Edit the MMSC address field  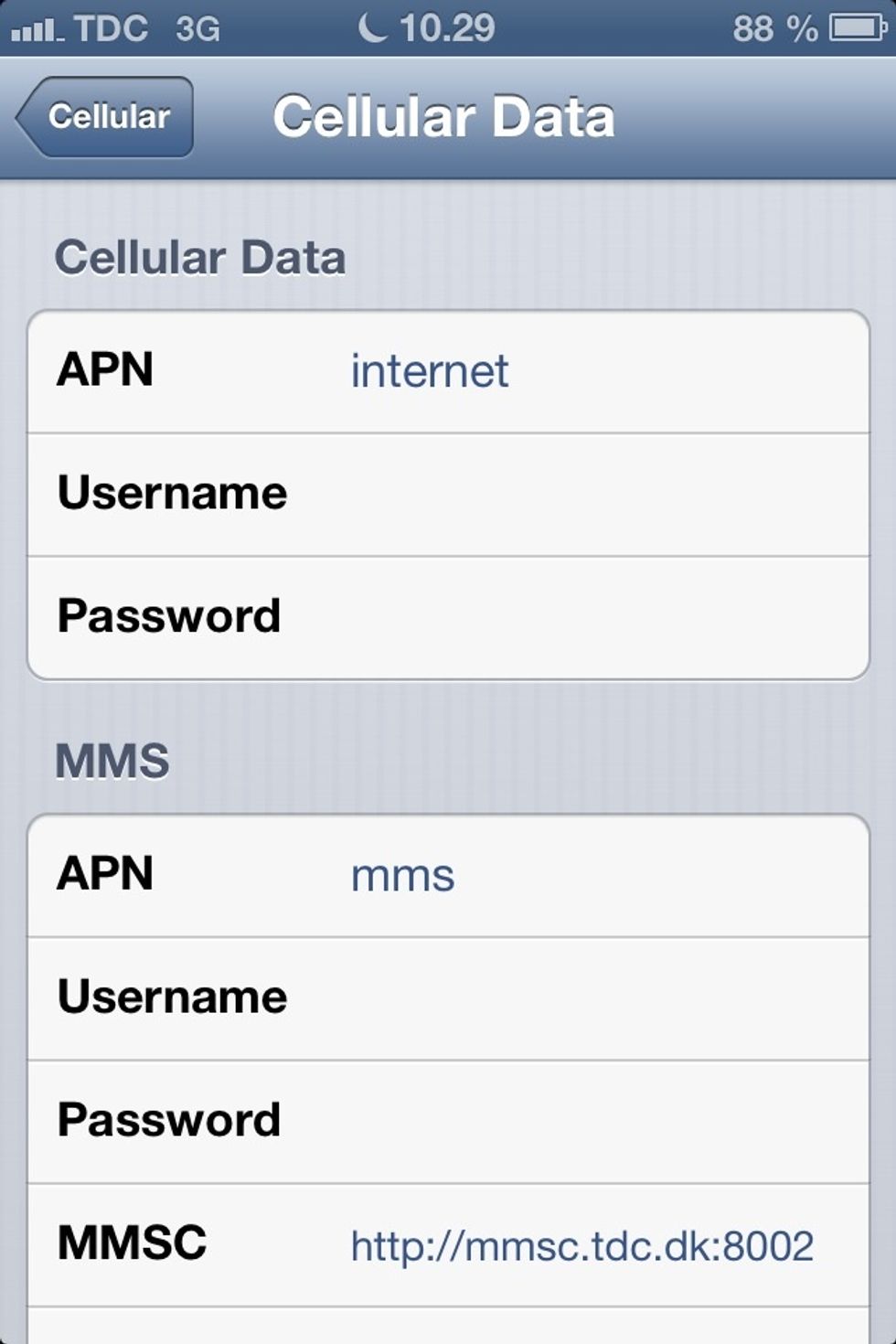click(582, 1245)
